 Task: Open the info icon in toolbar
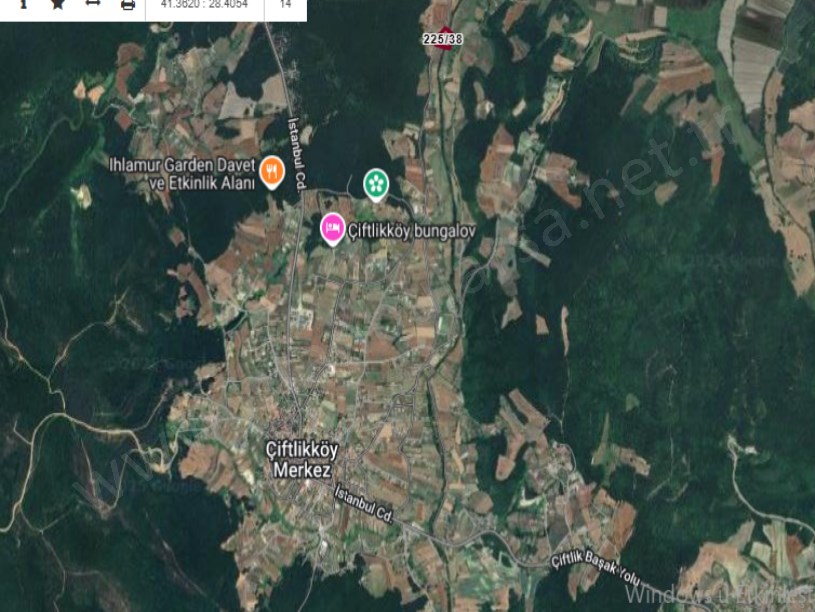(x=22, y=4)
